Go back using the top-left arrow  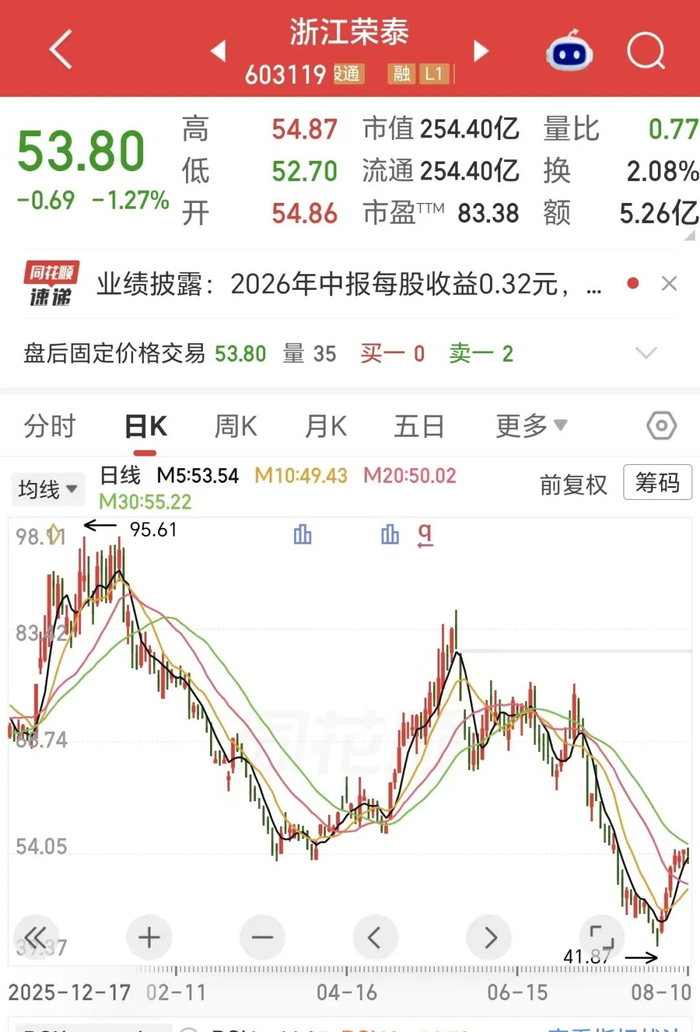click(x=61, y=49)
